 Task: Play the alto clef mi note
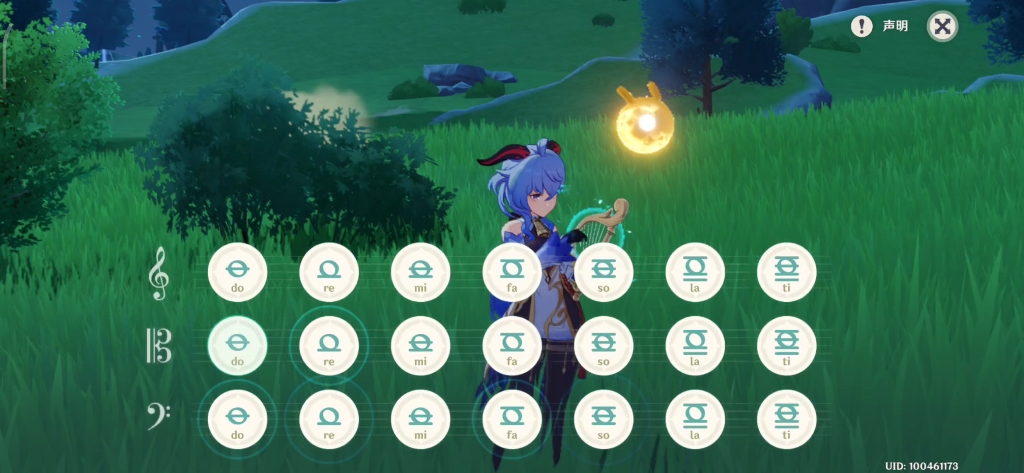pyautogui.click(x=420, y=345)
